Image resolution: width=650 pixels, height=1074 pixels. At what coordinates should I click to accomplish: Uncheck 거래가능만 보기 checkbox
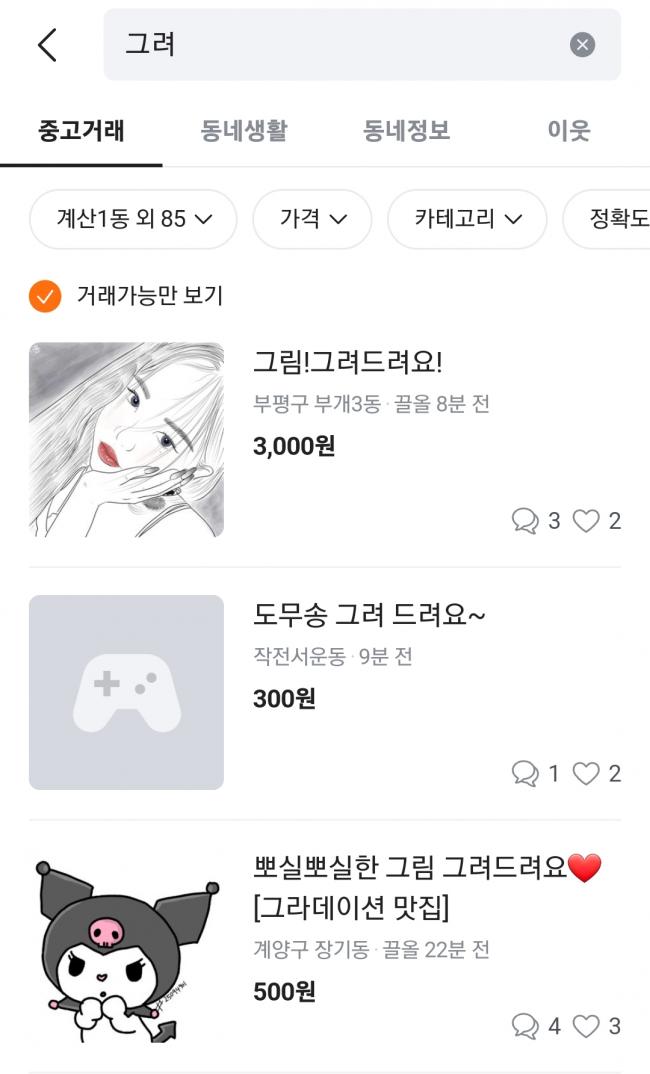click(45, 296)
